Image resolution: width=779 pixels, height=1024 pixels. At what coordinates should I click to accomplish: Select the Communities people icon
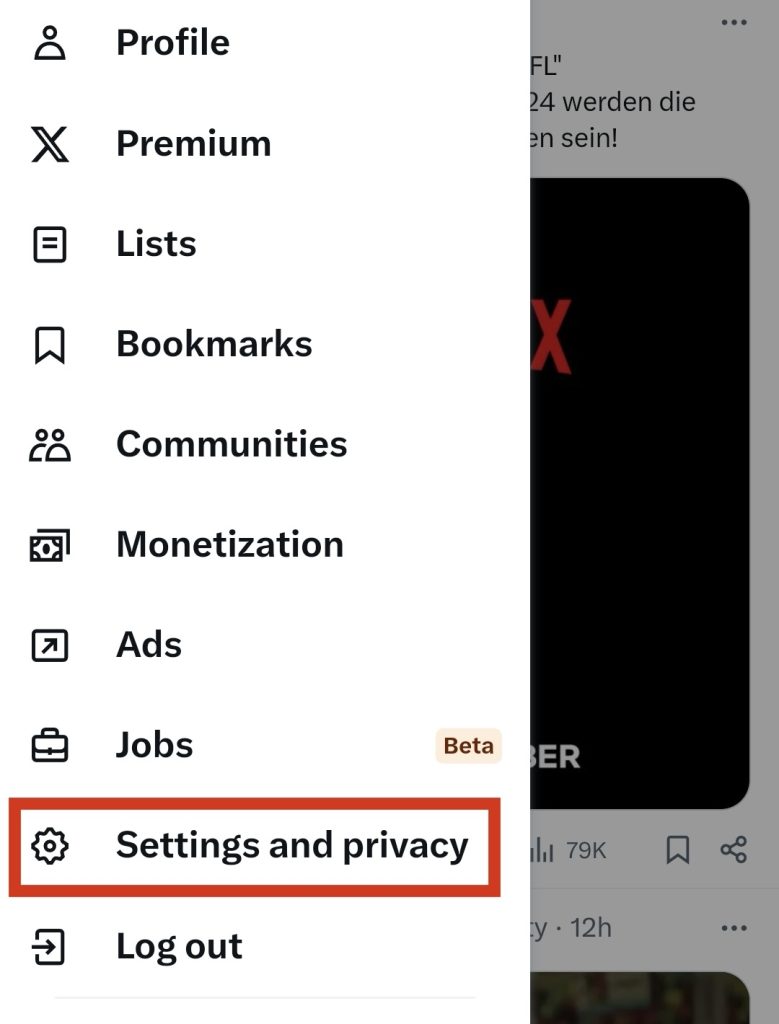point(48,443)
